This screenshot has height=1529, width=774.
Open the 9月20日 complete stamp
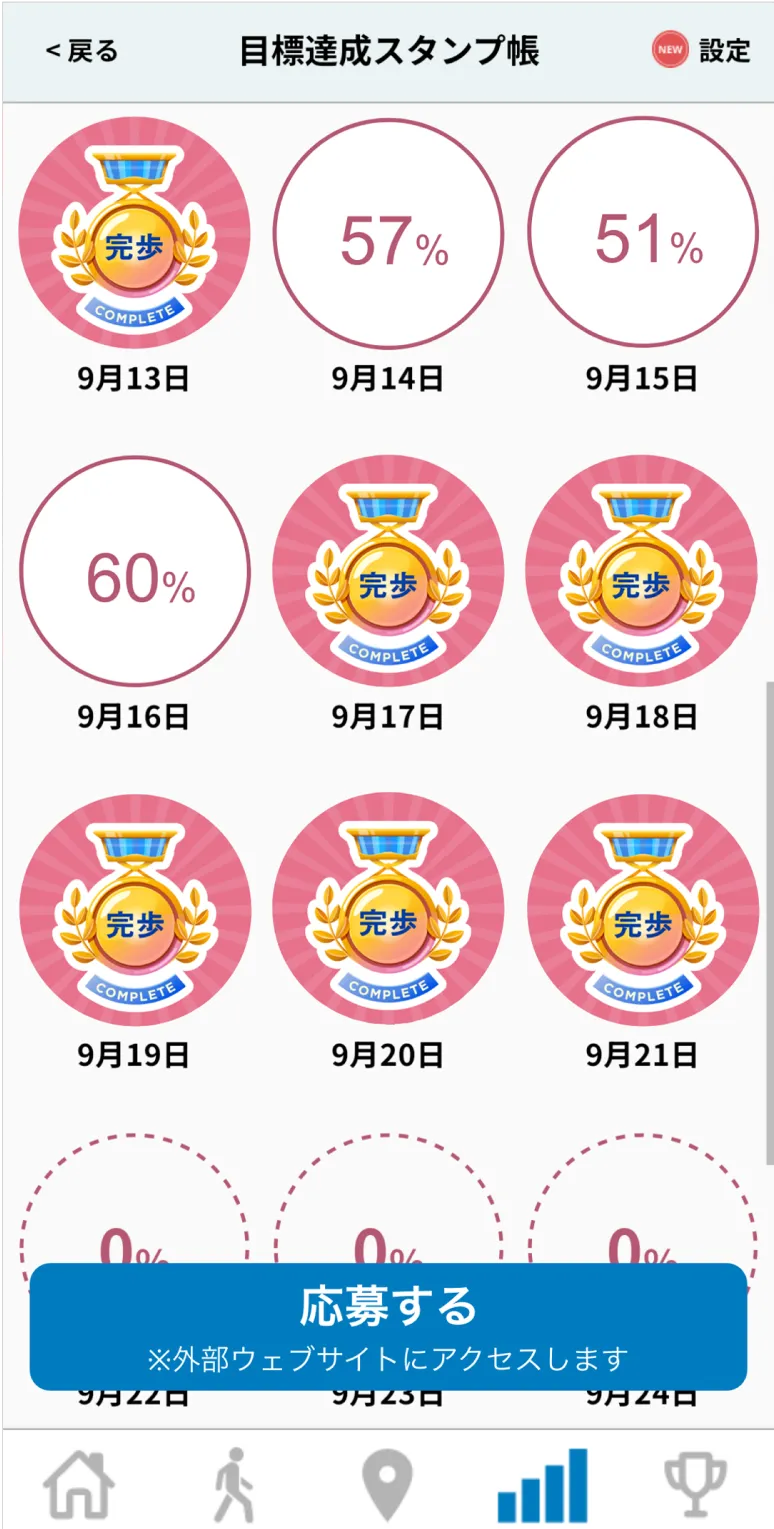[388, 909]
